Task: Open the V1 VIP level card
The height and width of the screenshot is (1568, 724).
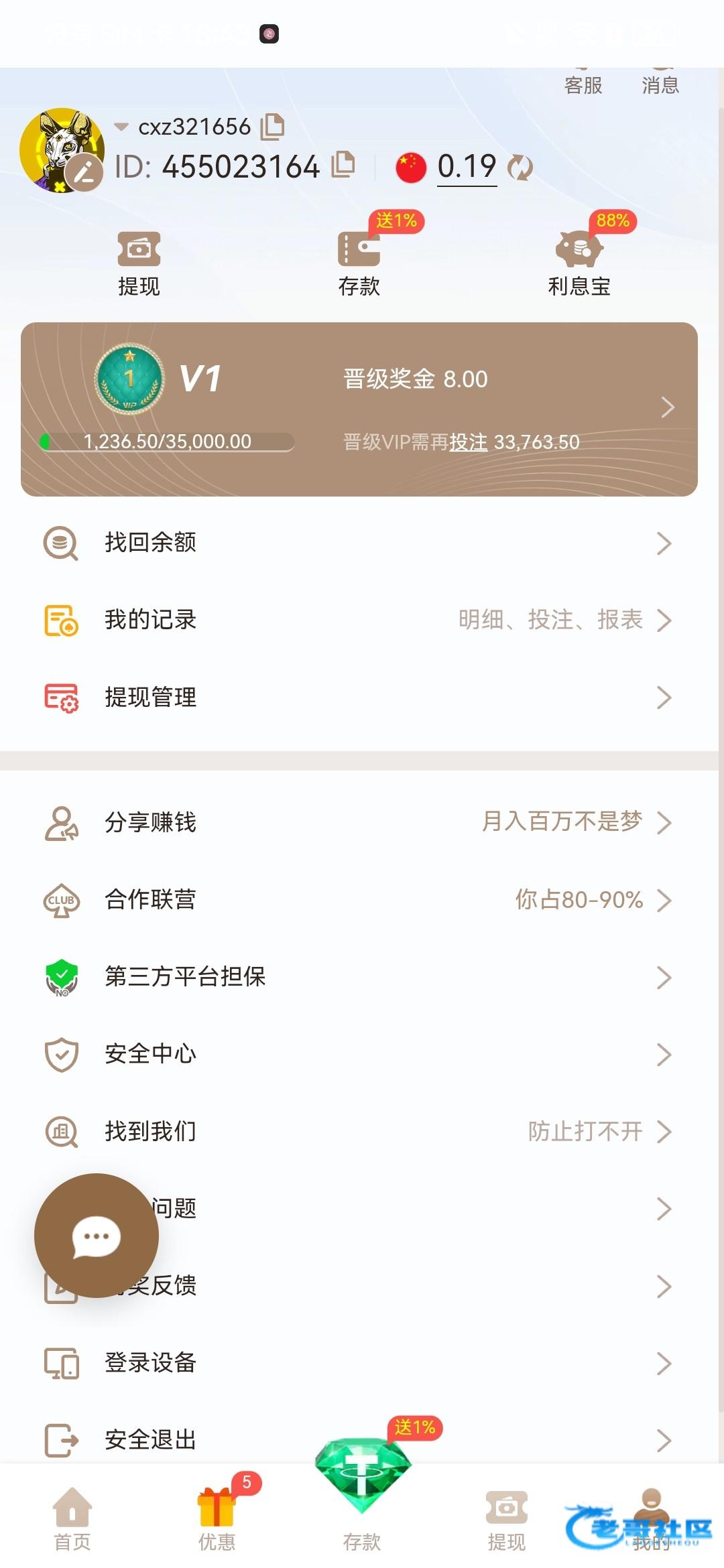Action: tap(359, 409)
